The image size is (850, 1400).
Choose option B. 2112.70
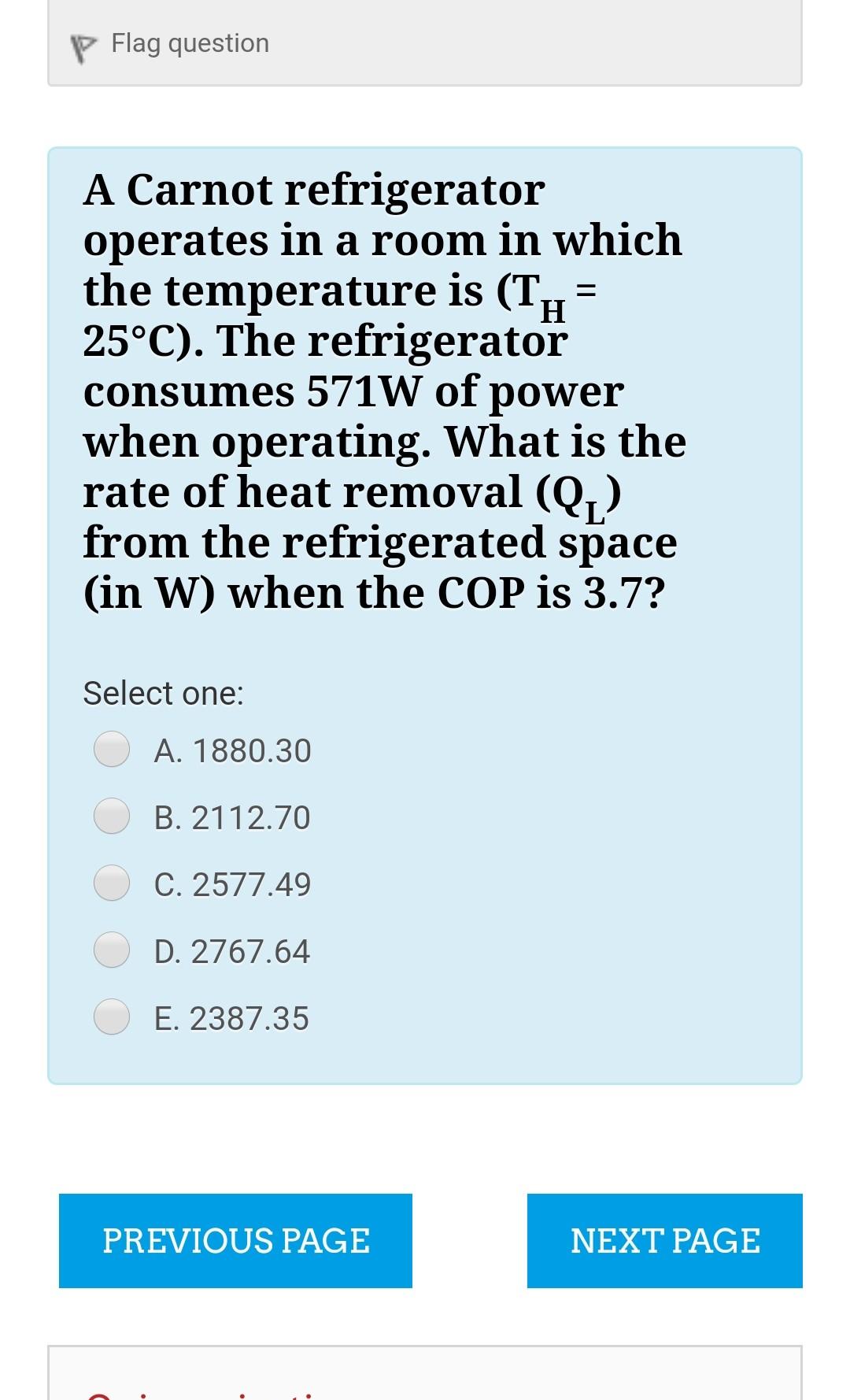[x=112, y=816]
